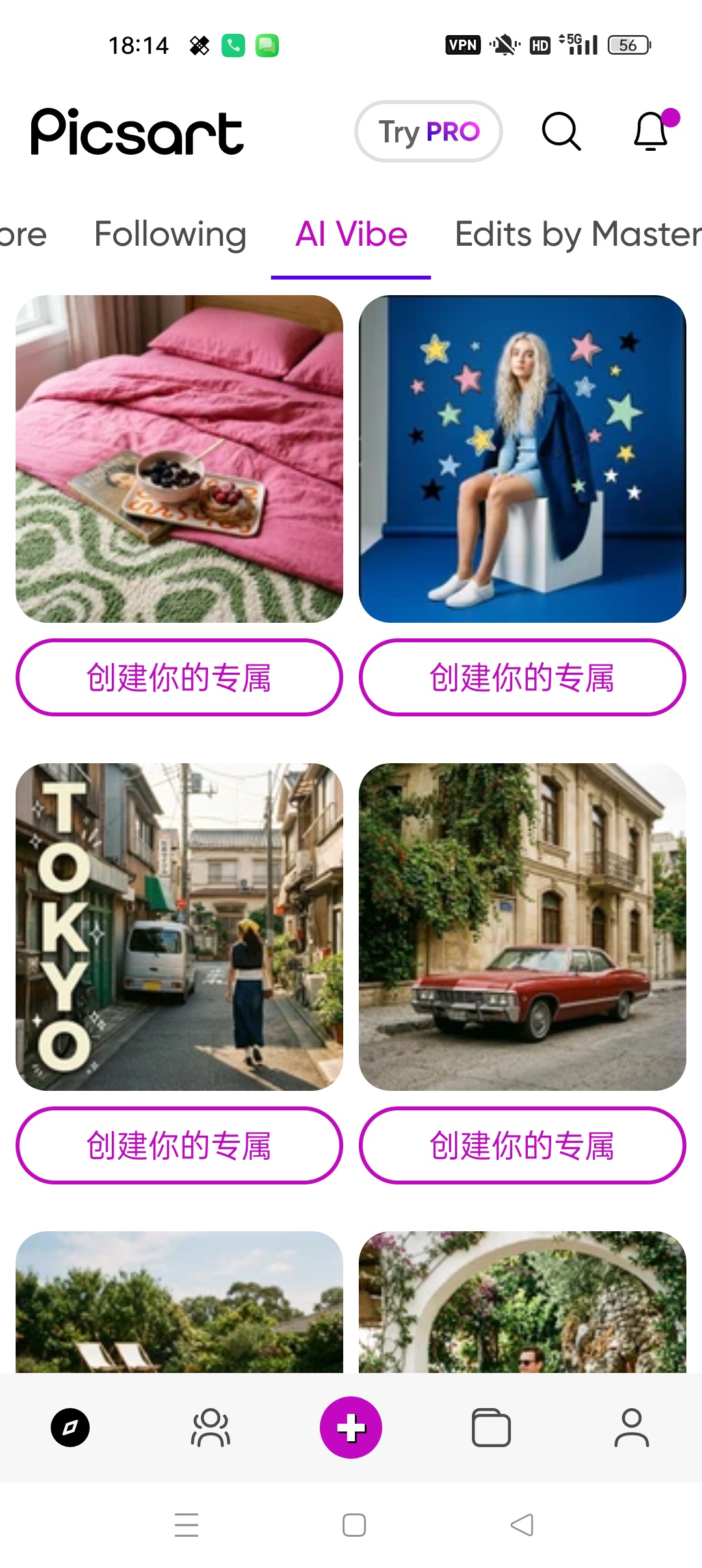This screenshot has height=1568, width=702.
Task: Tap 创建你的专属 under the pink bed image
Action: [179, 677]
